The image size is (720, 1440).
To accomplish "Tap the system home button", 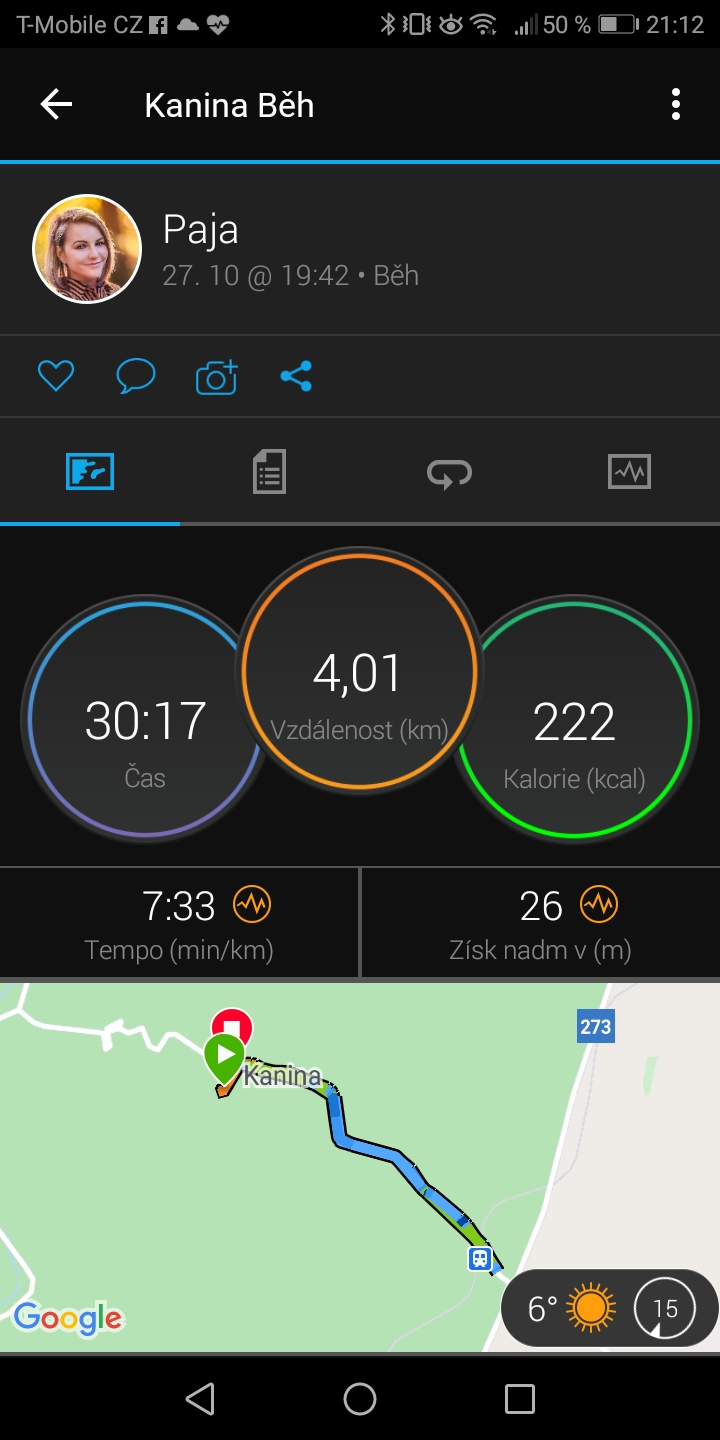I will point(360,1399).
